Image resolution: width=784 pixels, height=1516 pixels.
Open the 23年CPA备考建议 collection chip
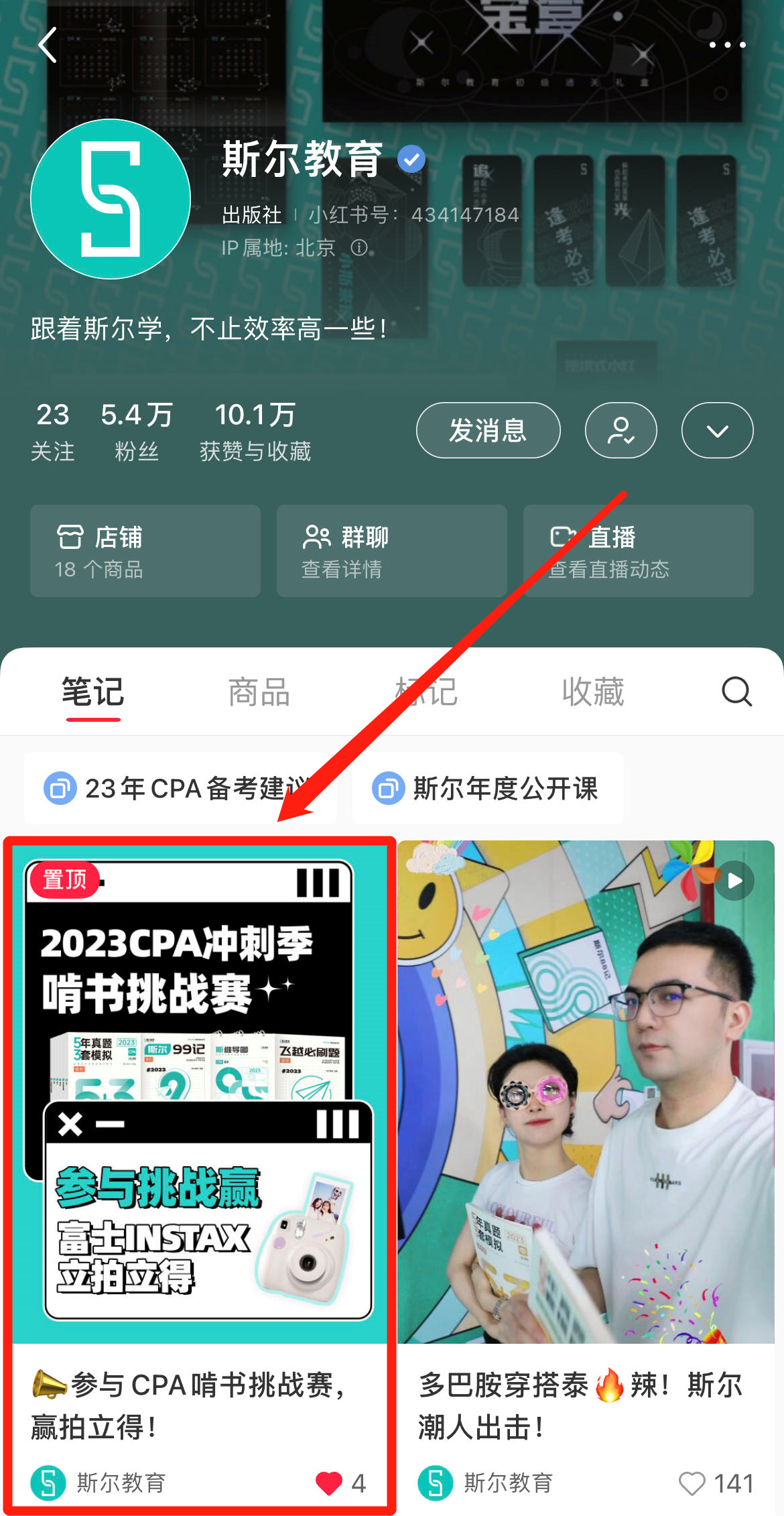[180, 788]
